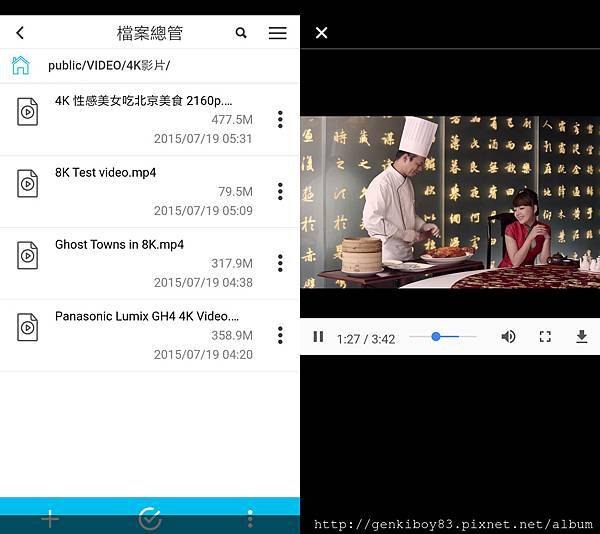Open more options for Ghost Towns in 8K.mp4
The height and width of the screenshot is (534, 600).
click(280, 263)
